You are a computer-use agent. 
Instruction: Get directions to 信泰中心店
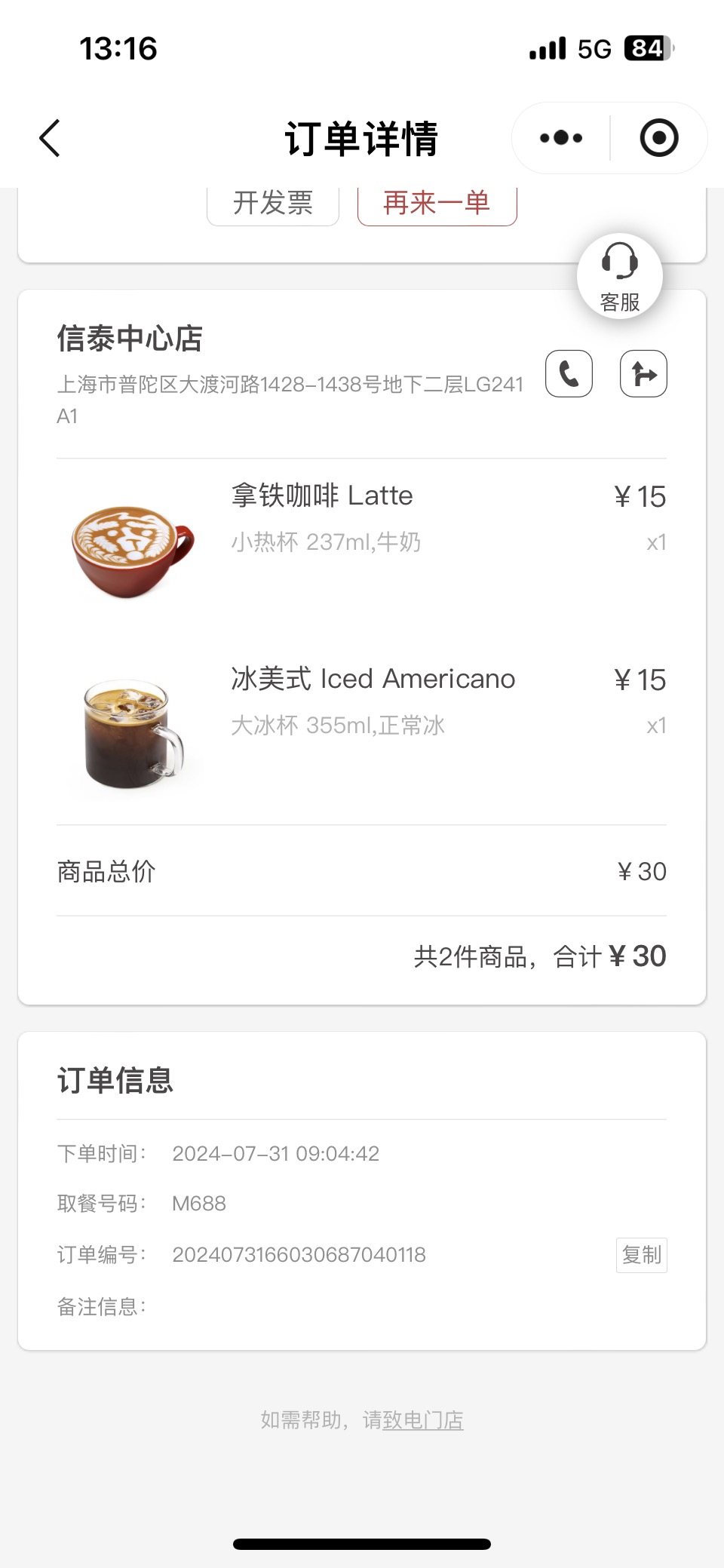(643, 373)
